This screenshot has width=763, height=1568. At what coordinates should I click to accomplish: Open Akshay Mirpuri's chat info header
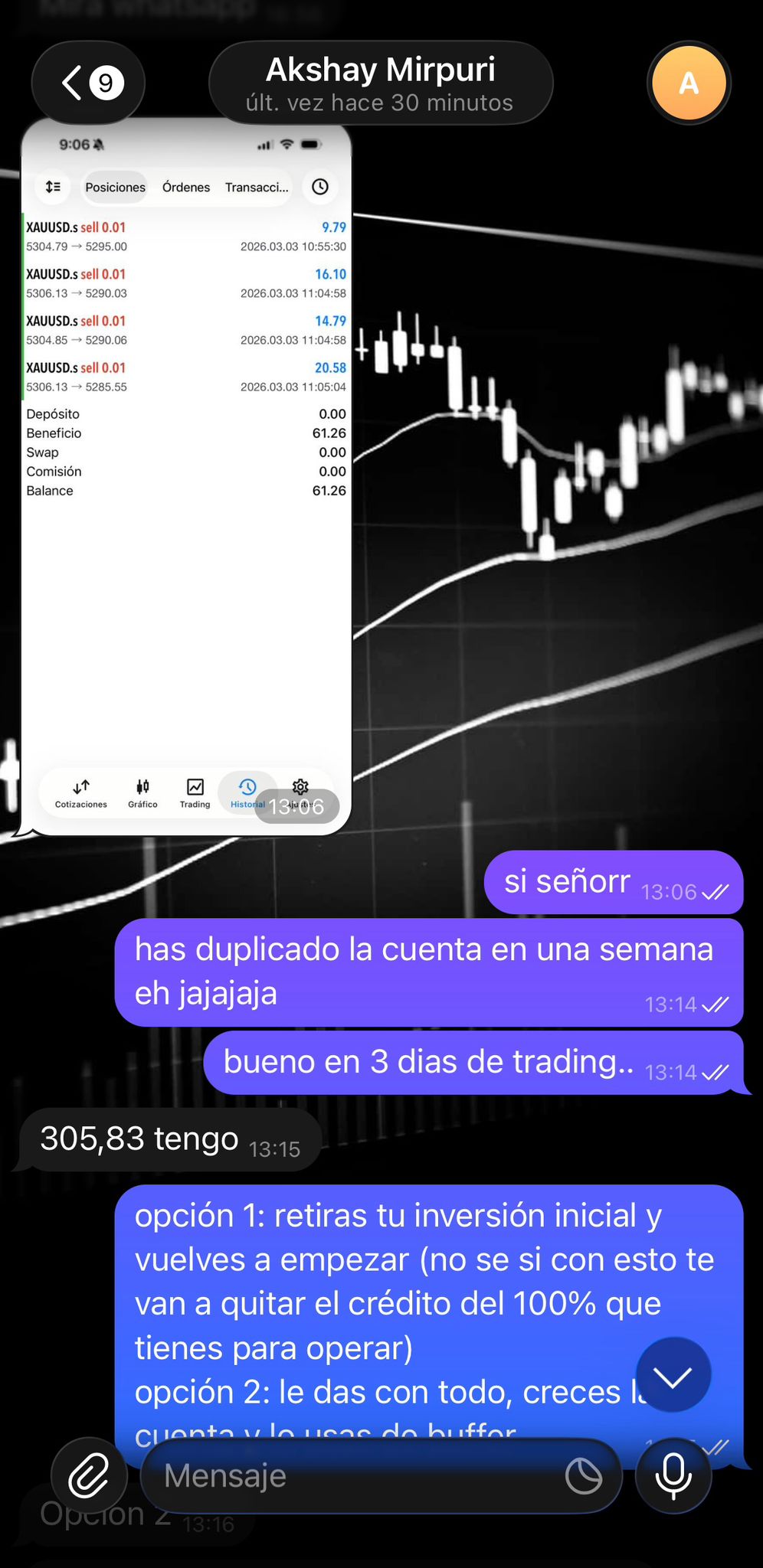click(380, 83)
